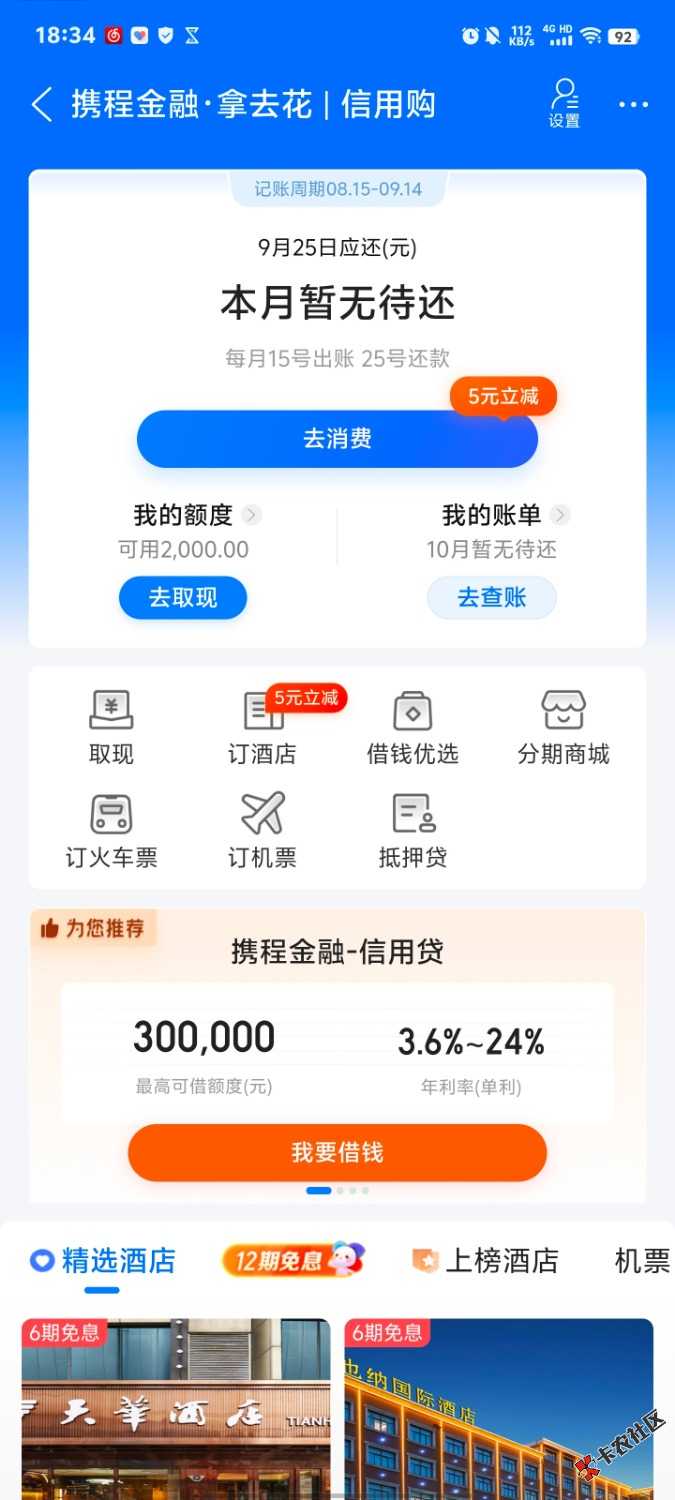Screen dimensions: 675x1500
Task: Open 订机票 flight booking
Action: click(262, 831)
